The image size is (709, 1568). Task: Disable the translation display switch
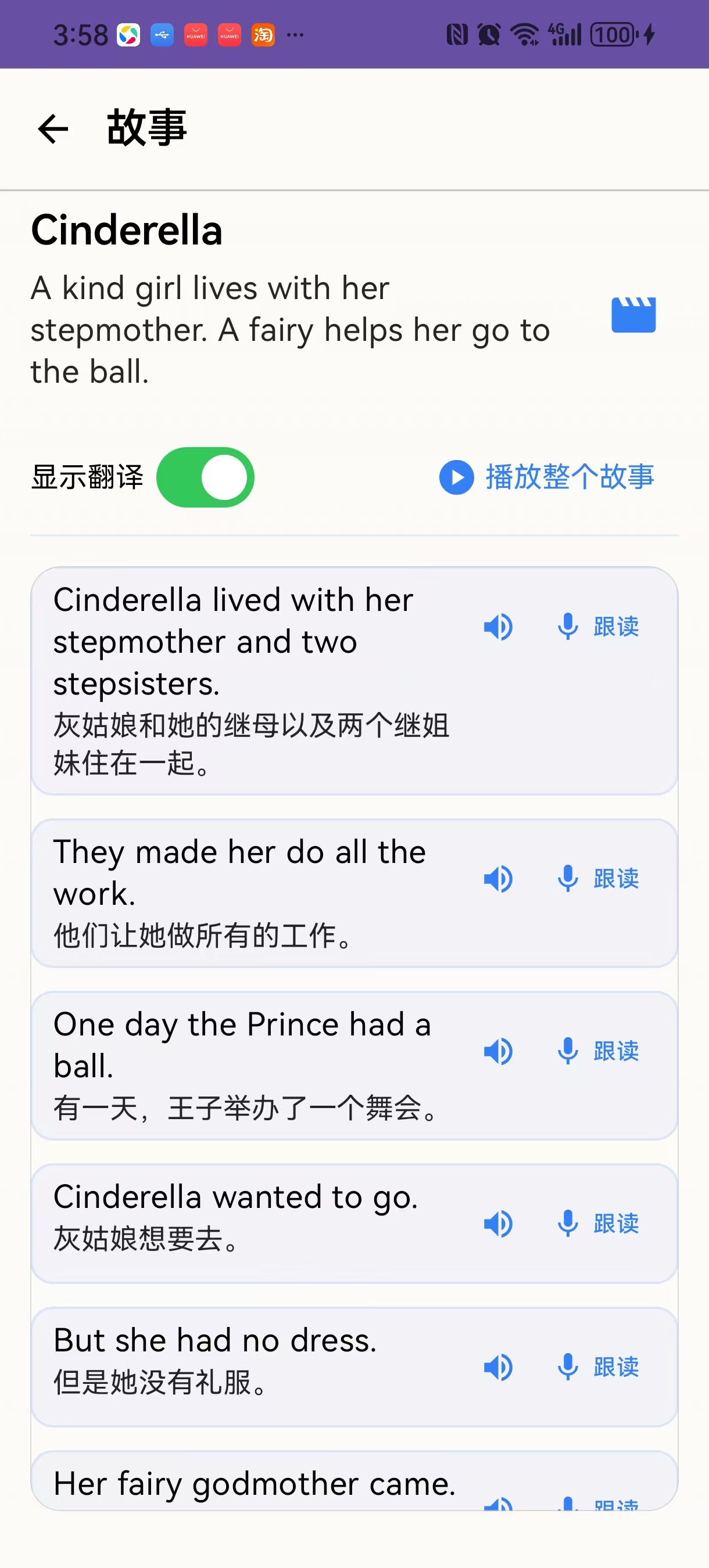point(205,477)
